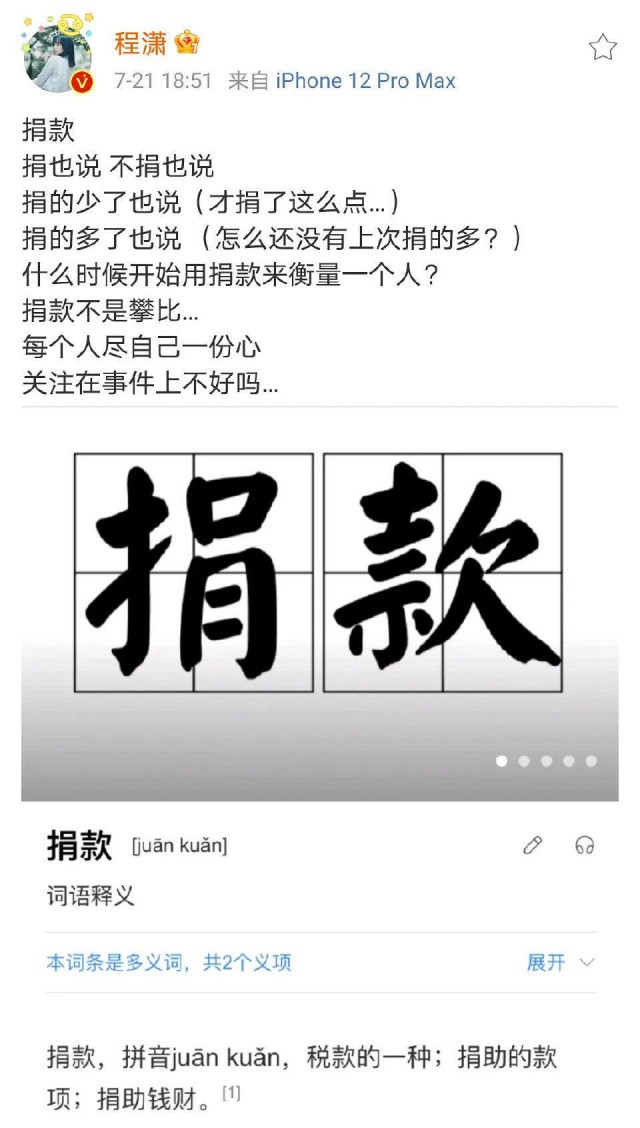640x1128 pixels.
Task: Open the attached 捐款 picture
Action: 319,600
